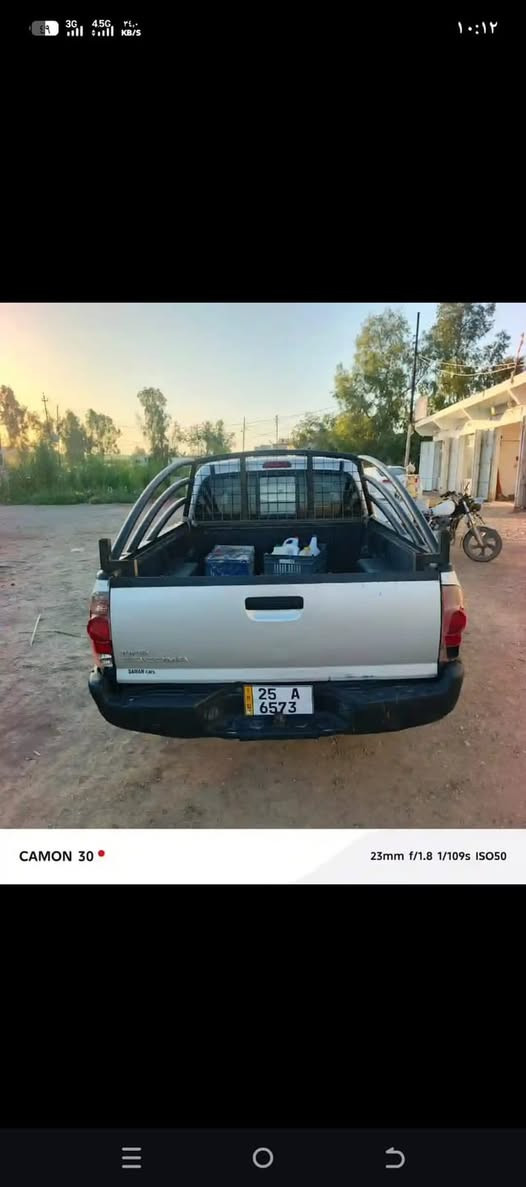Tap the home circle button
The width and height of the screenshot is (526, 1187).
[263, 1157]
